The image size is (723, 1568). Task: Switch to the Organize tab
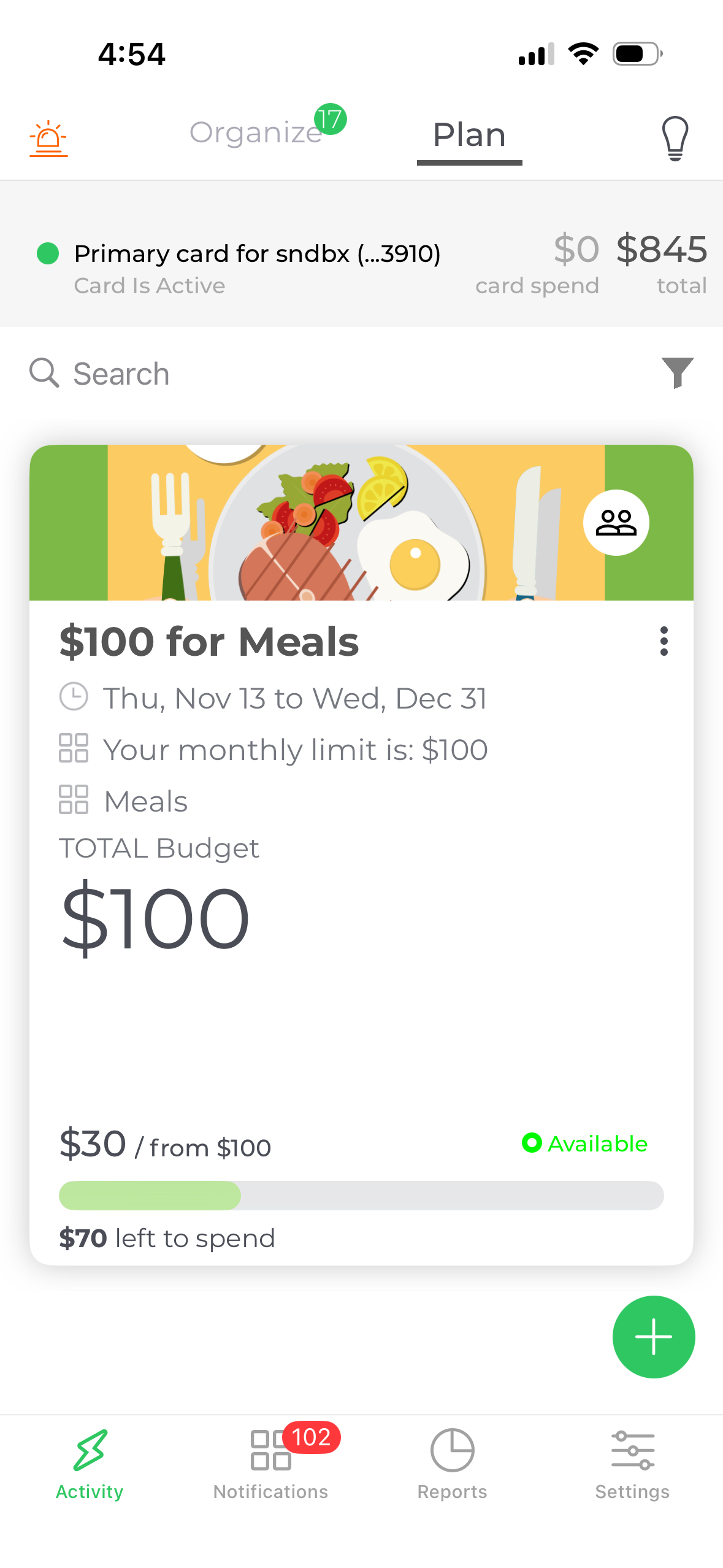coord(256,133)
